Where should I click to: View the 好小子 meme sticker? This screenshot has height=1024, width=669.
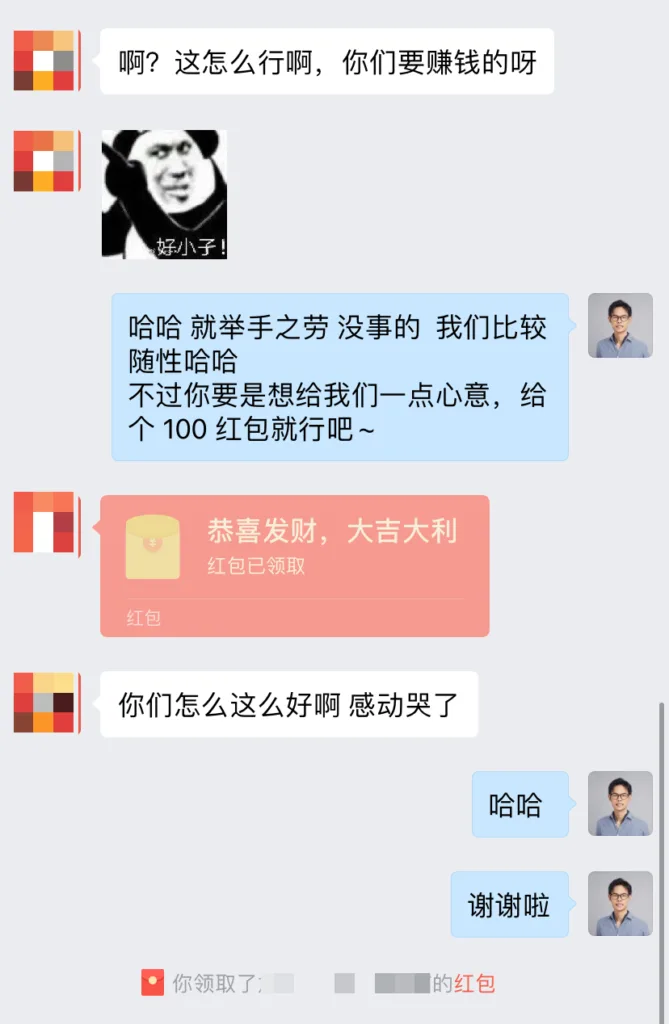(x=164, y=194)
